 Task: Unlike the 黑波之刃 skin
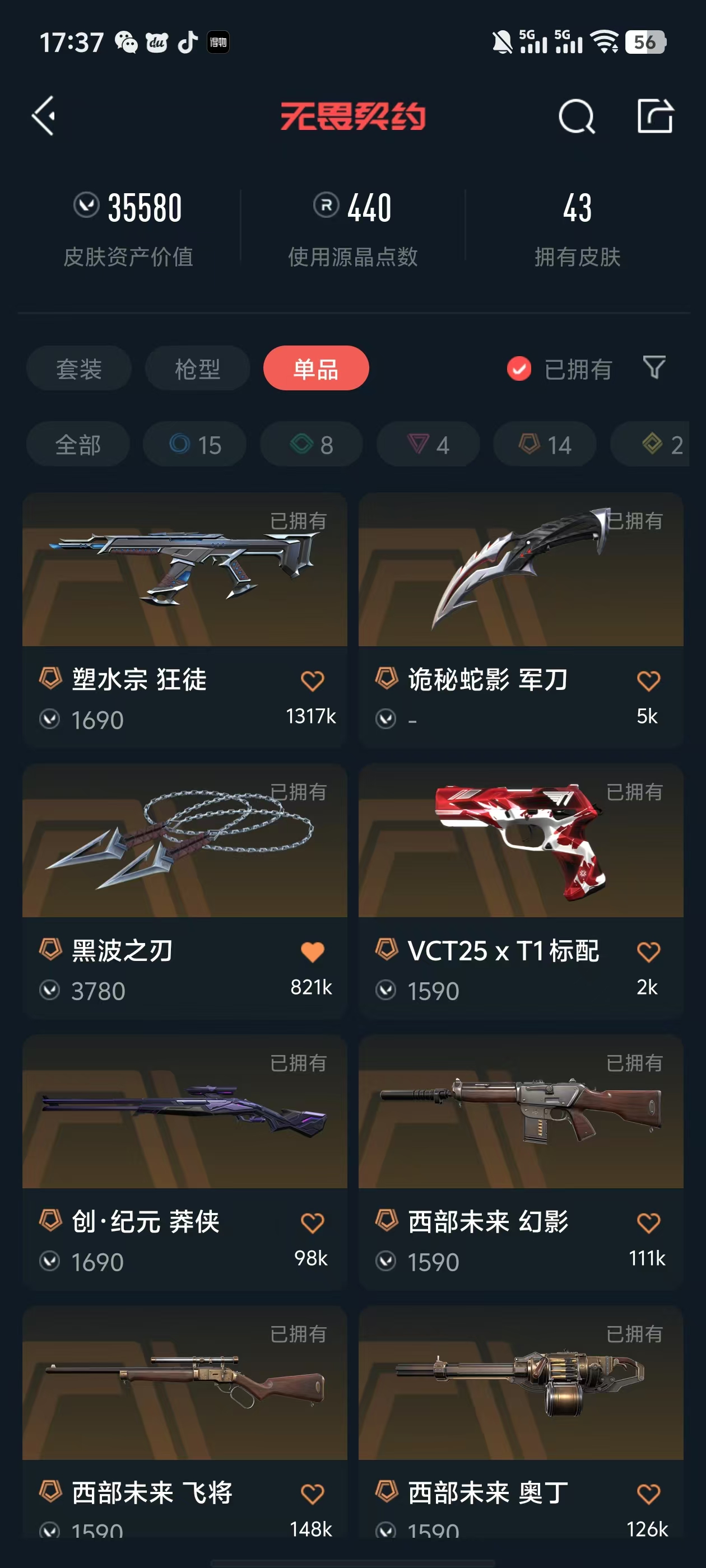click(313, 951)
